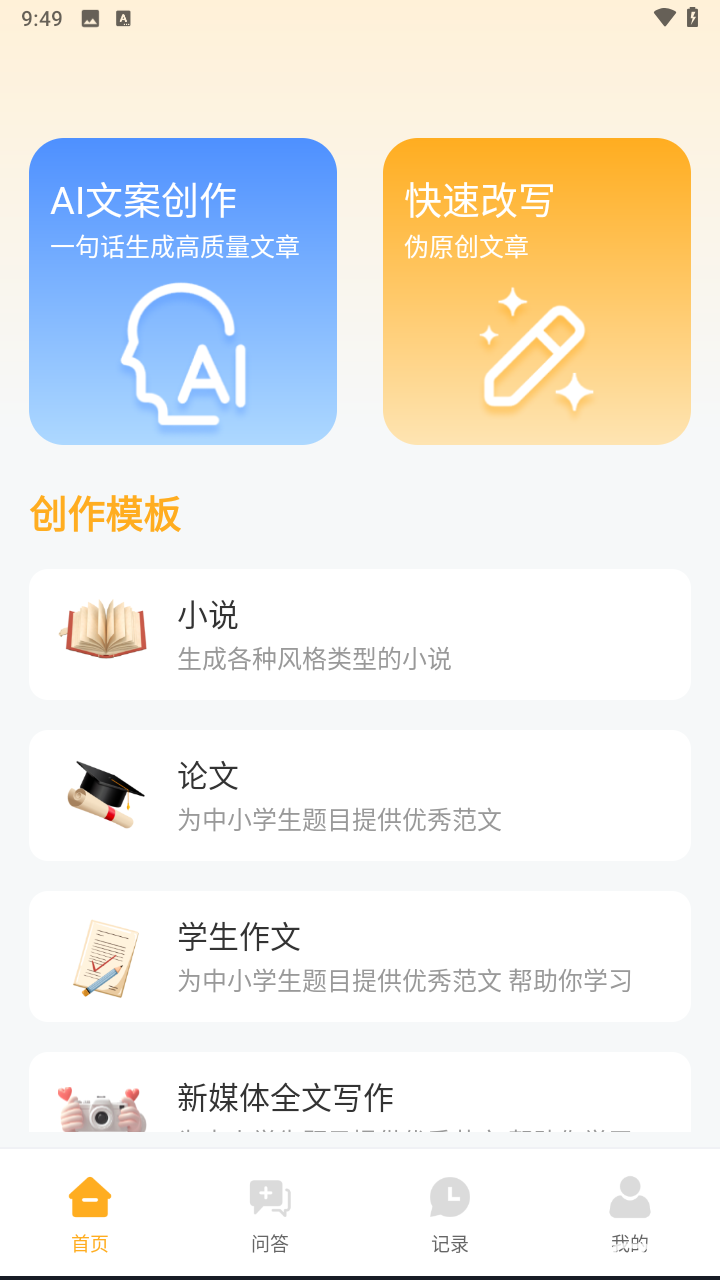The width and height of the screenshot is (720, 1280).
Task: Open the 论文 template card
Action: pyautogui.click(x=360, y=795)
